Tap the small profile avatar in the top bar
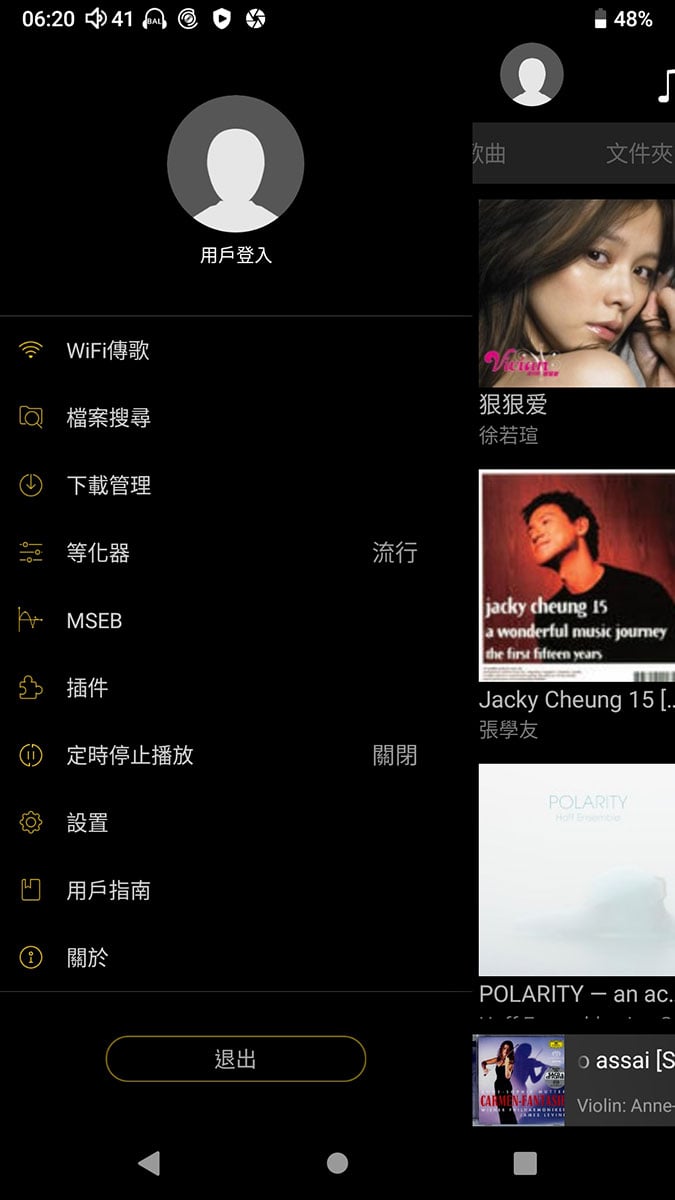Screen dimensions: 675x1200 [x=531, y=75]
